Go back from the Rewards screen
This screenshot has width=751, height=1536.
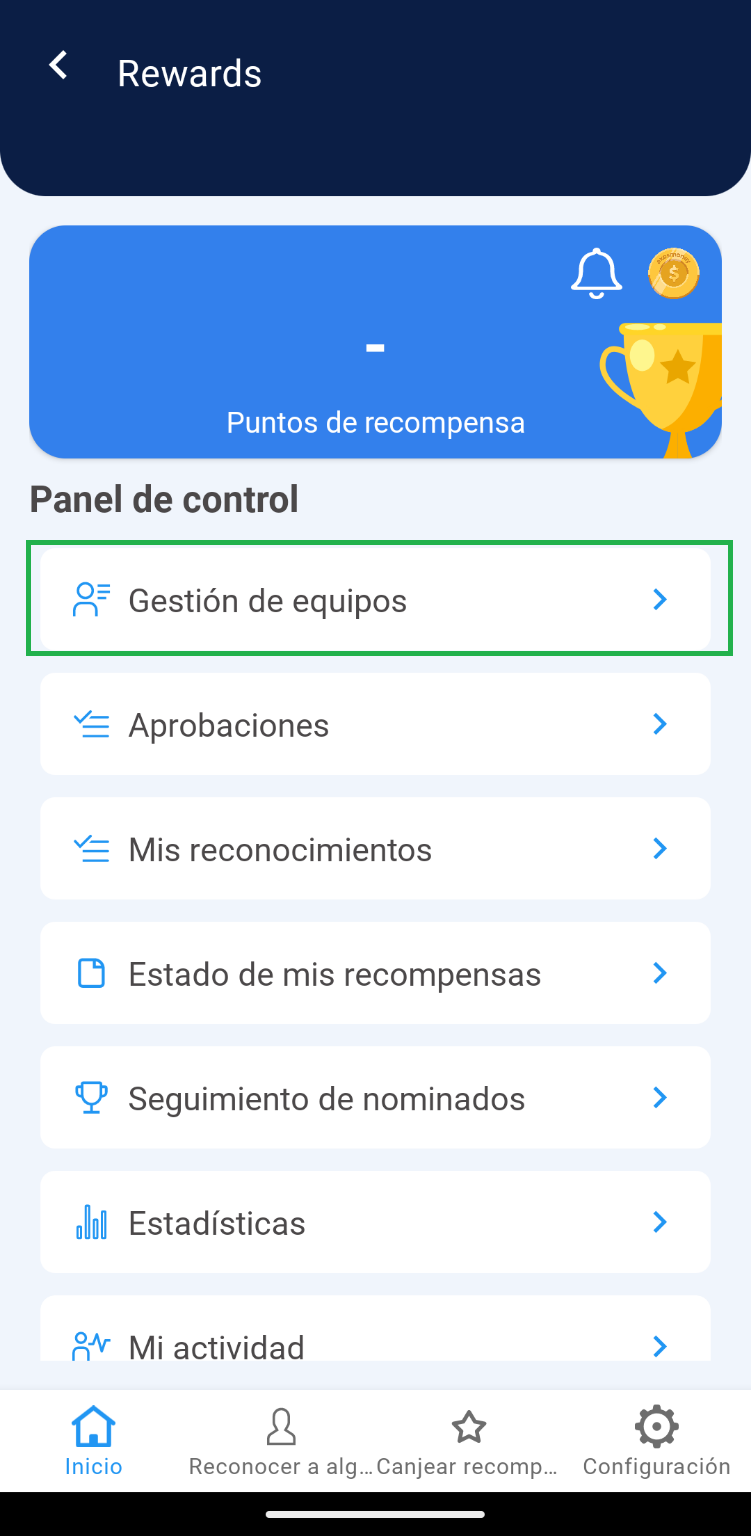pos(59,67)
